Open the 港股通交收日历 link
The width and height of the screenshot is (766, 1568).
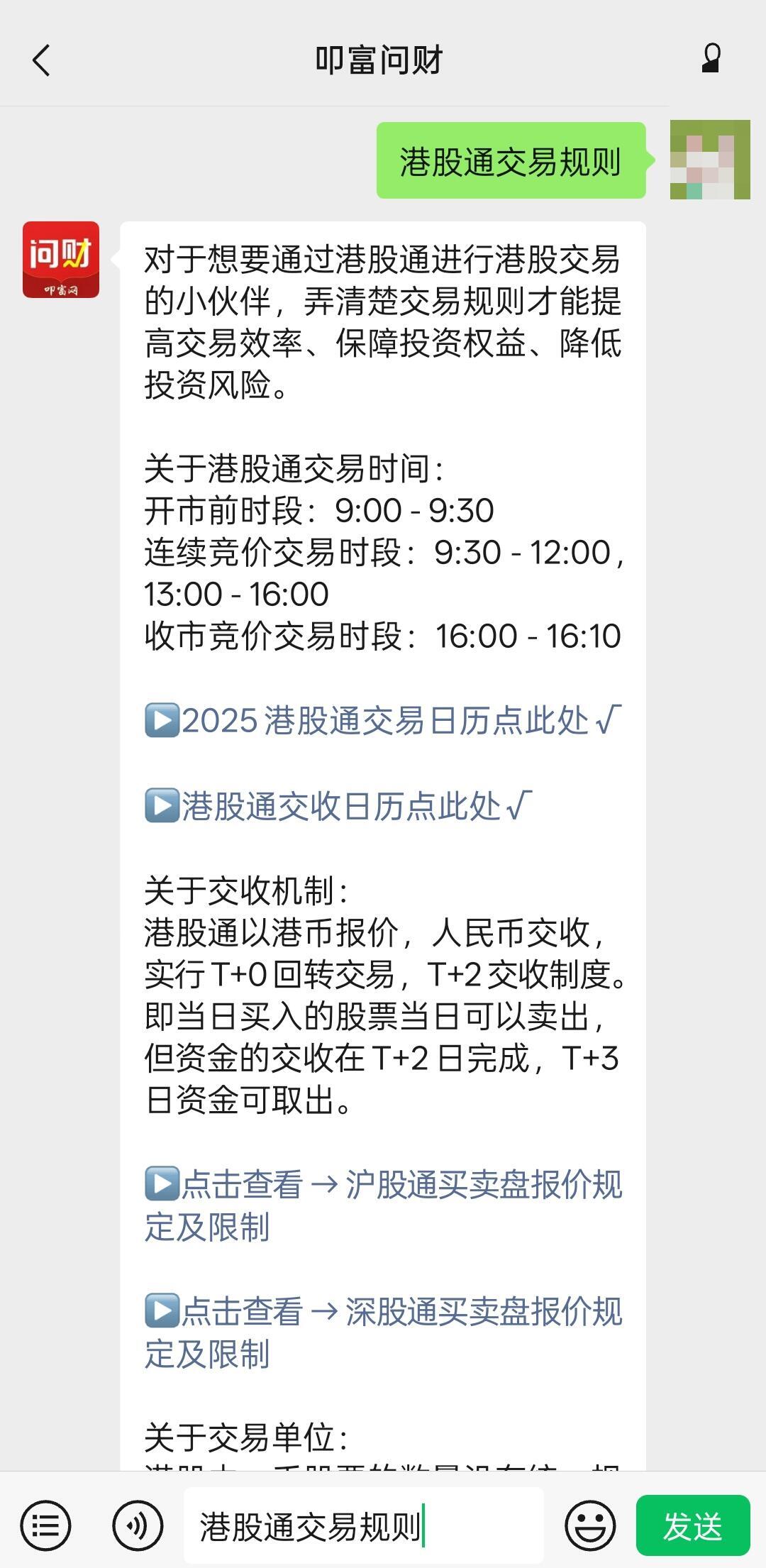(x=339, y=806)
